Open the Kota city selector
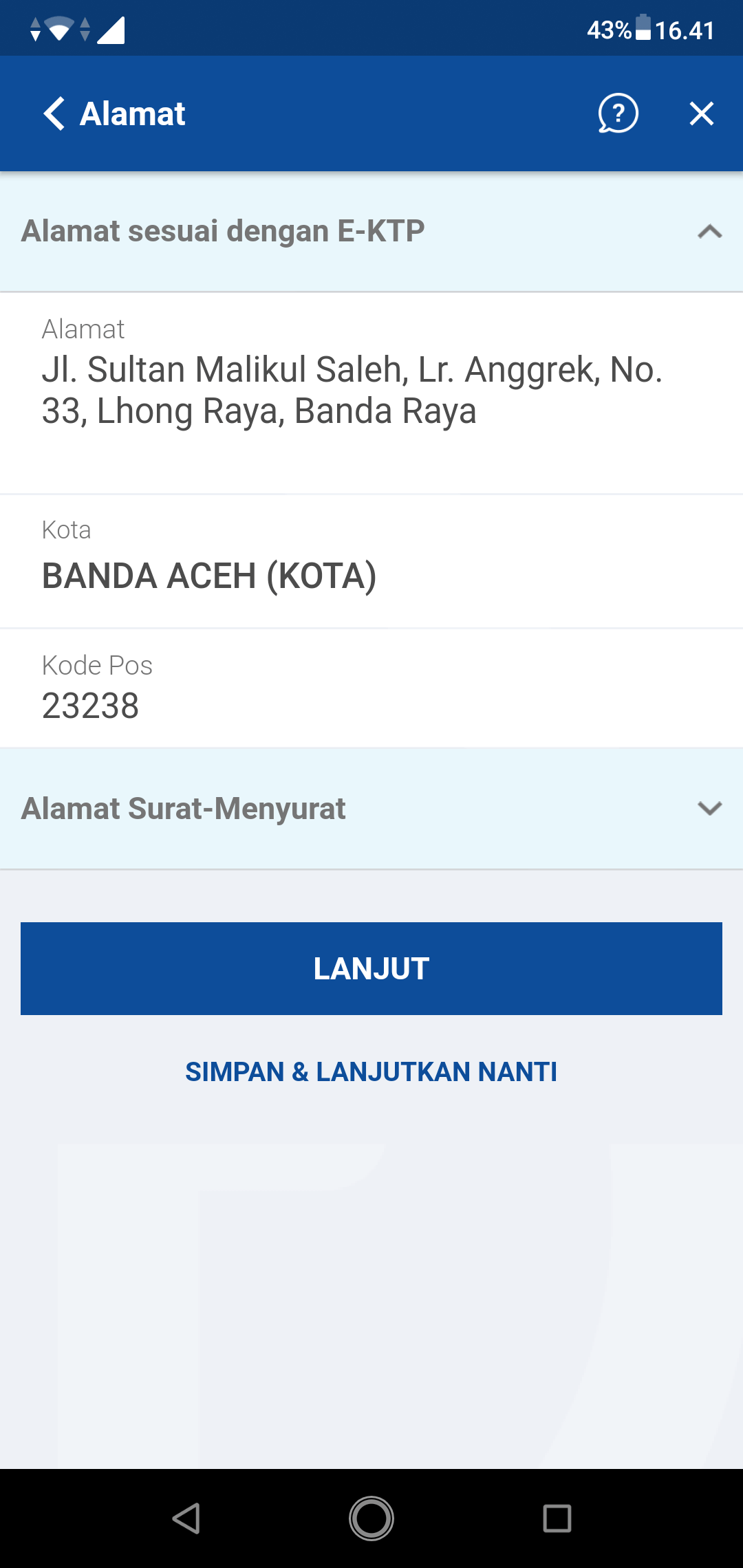The height and width of the screenshot is (1568, 743). [x=209, y=576]
